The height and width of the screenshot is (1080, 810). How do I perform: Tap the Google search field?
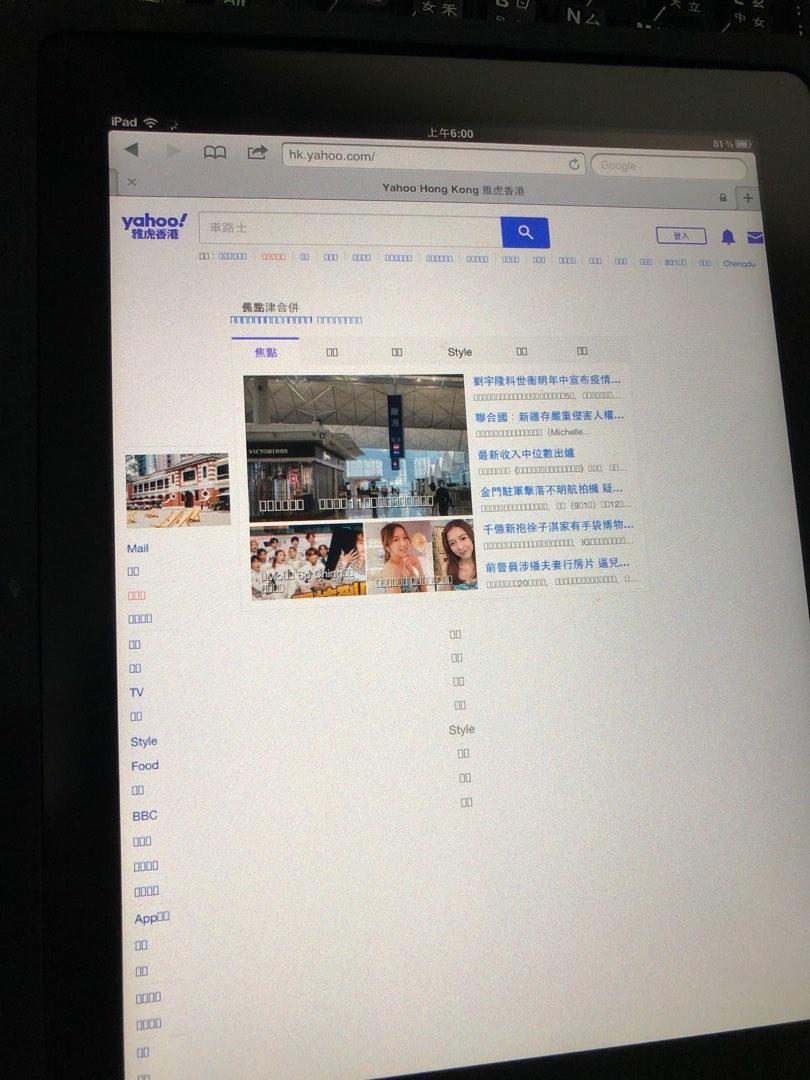668,166
